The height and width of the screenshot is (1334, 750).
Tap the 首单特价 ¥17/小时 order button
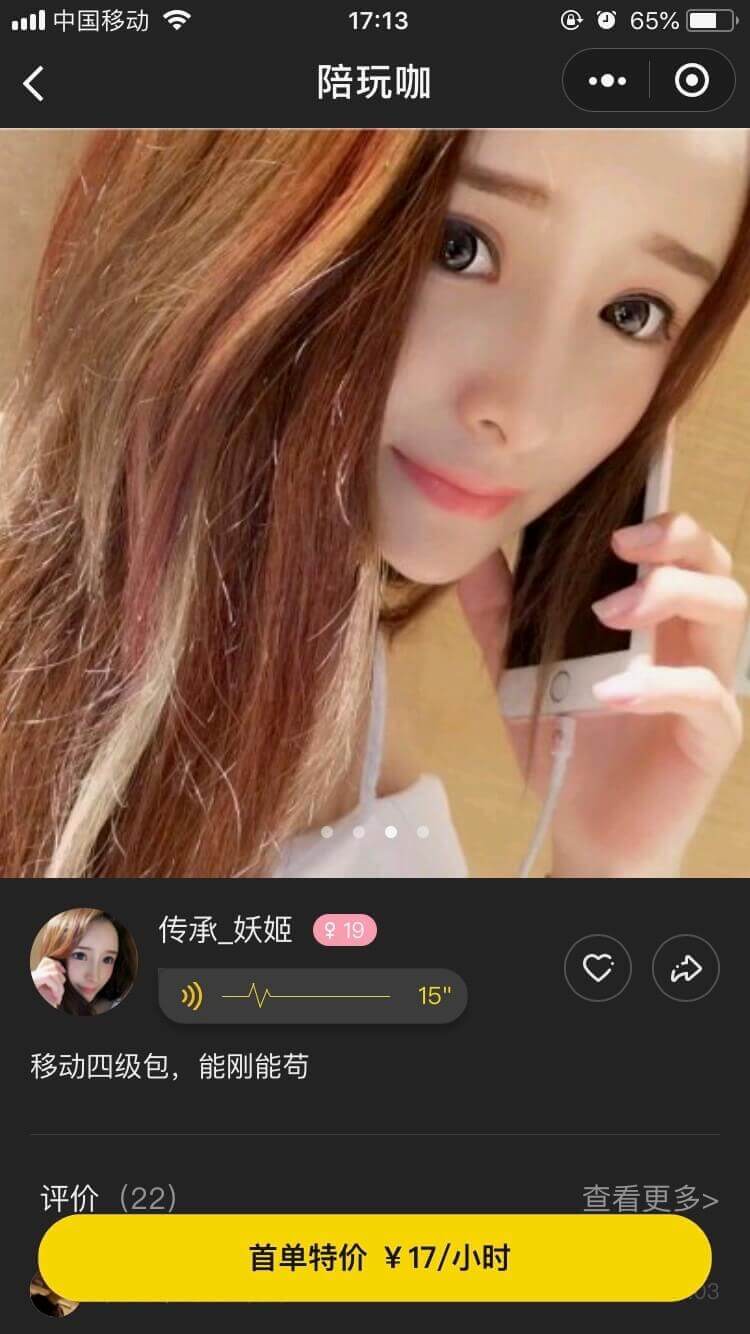click(375, 1258)
